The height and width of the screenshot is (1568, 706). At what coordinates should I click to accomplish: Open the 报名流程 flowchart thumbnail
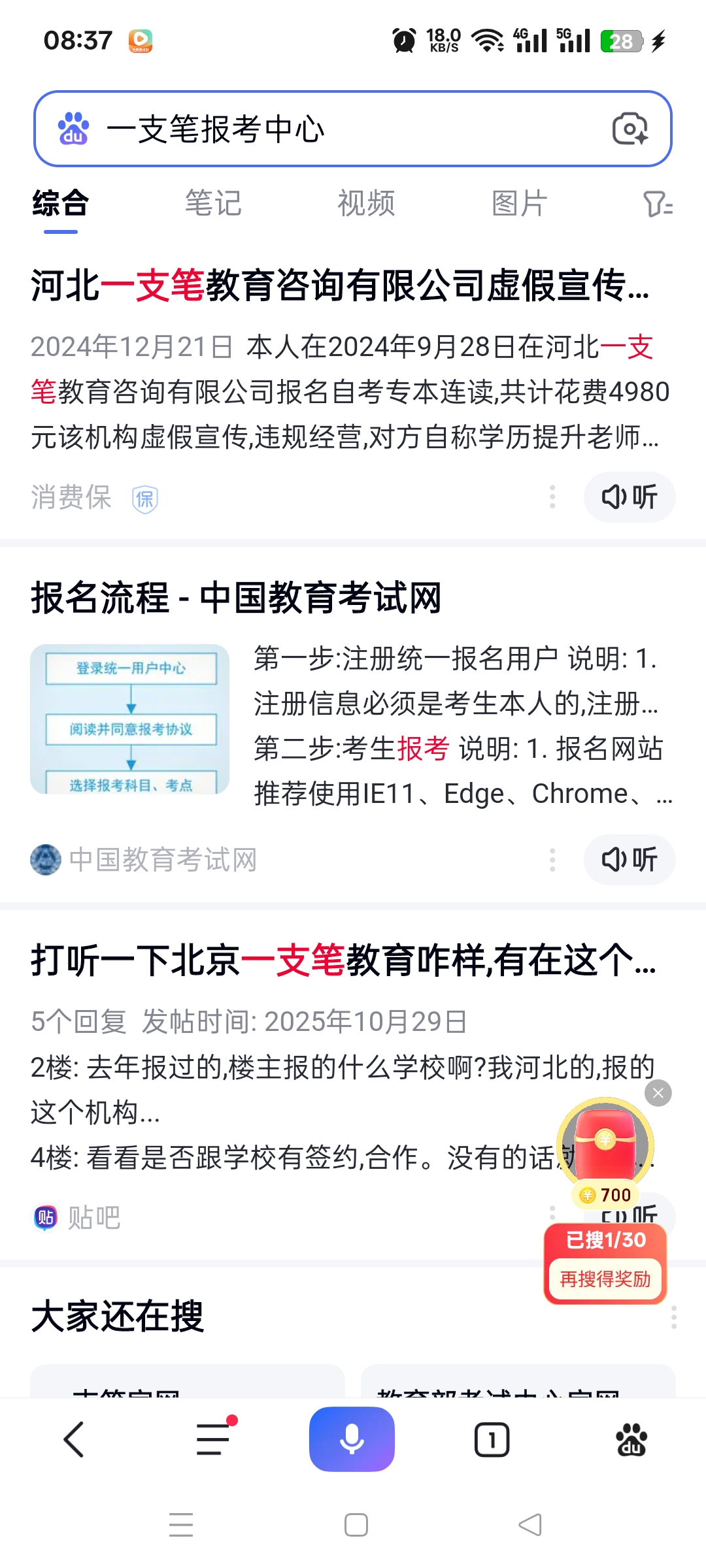coord(130,719)
